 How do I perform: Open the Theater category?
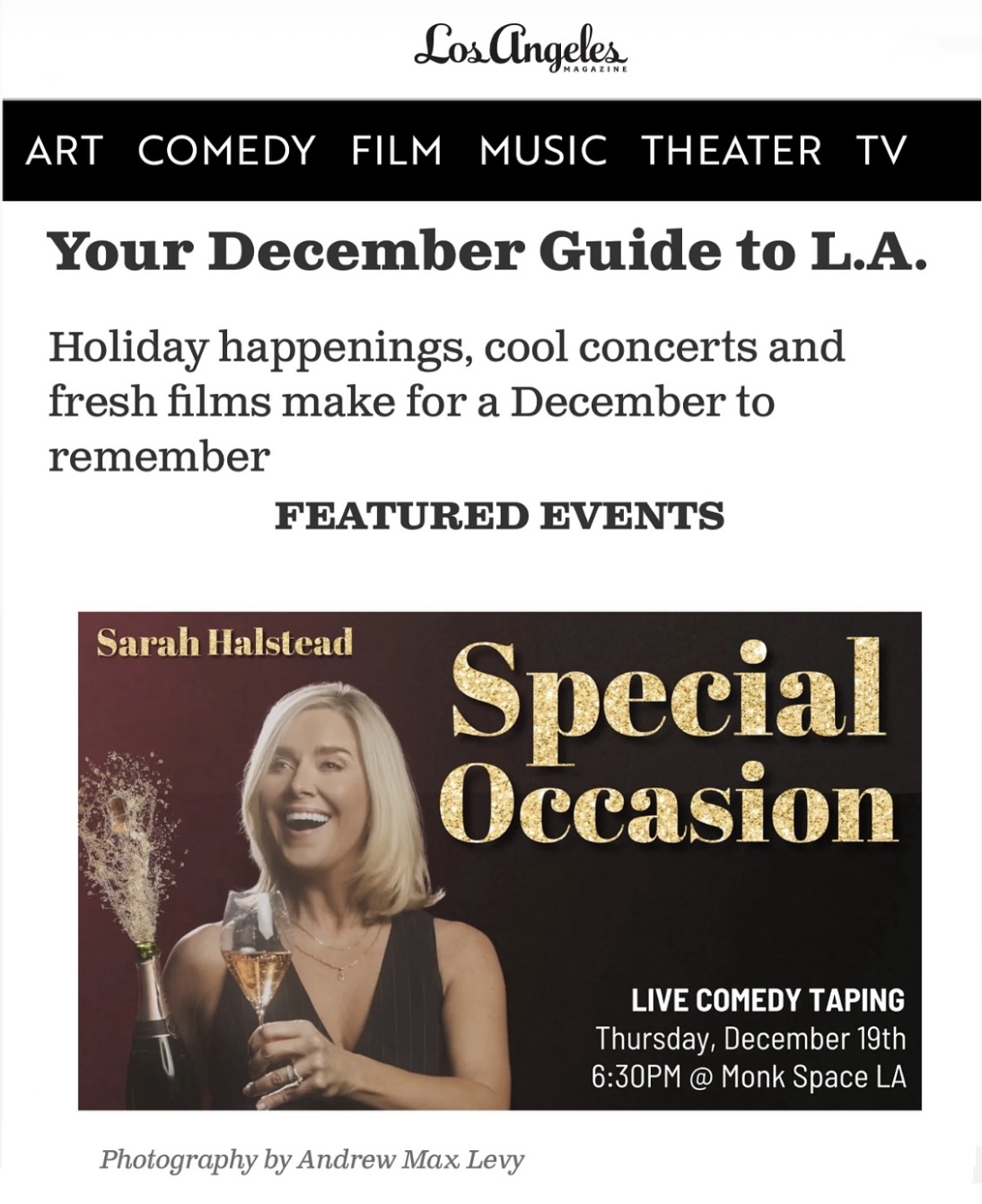731,151
